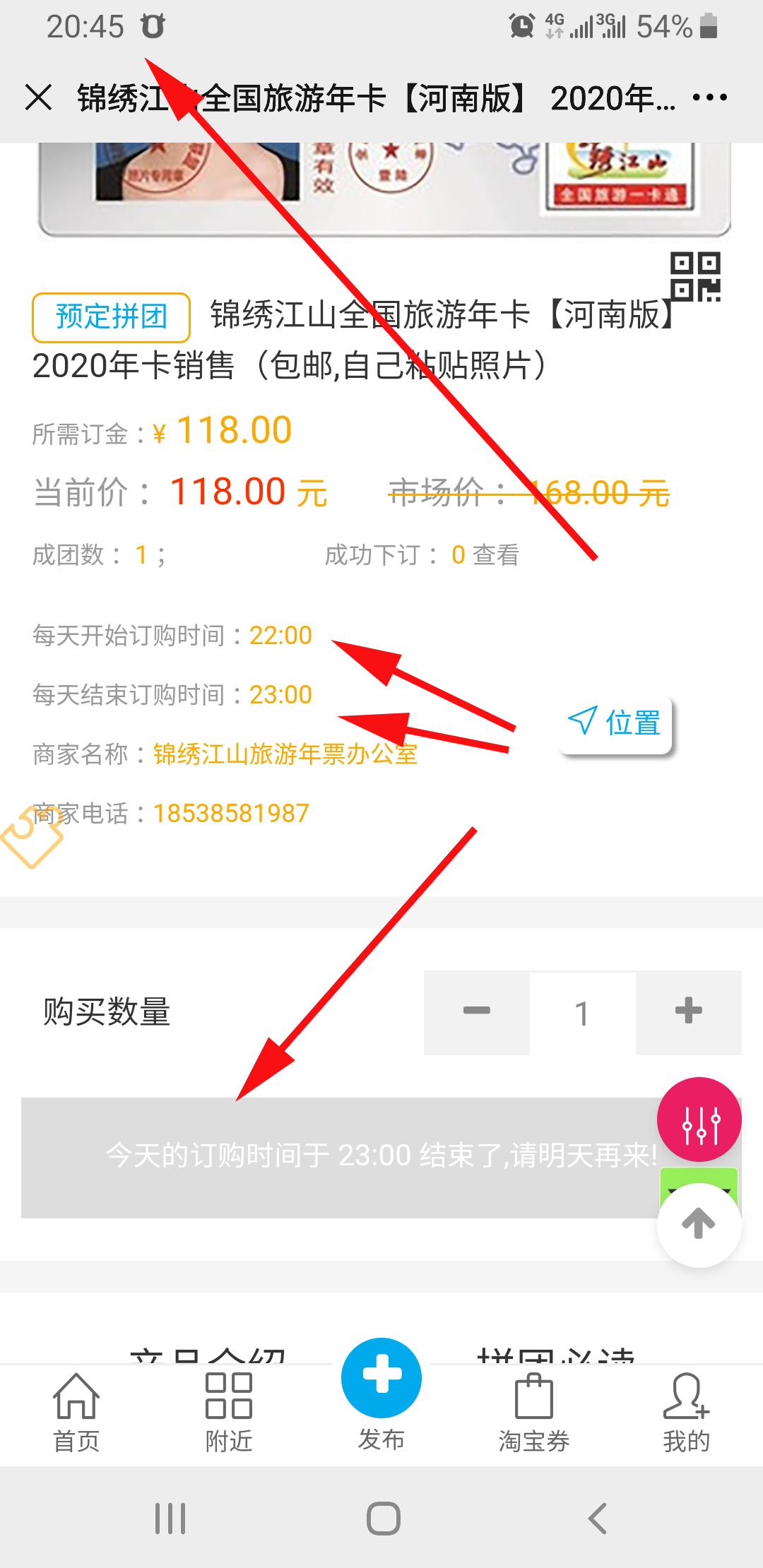The width and height of the screenshot is (763, 1568).
Task: Open system recent apps
Action: [170, 1519]
